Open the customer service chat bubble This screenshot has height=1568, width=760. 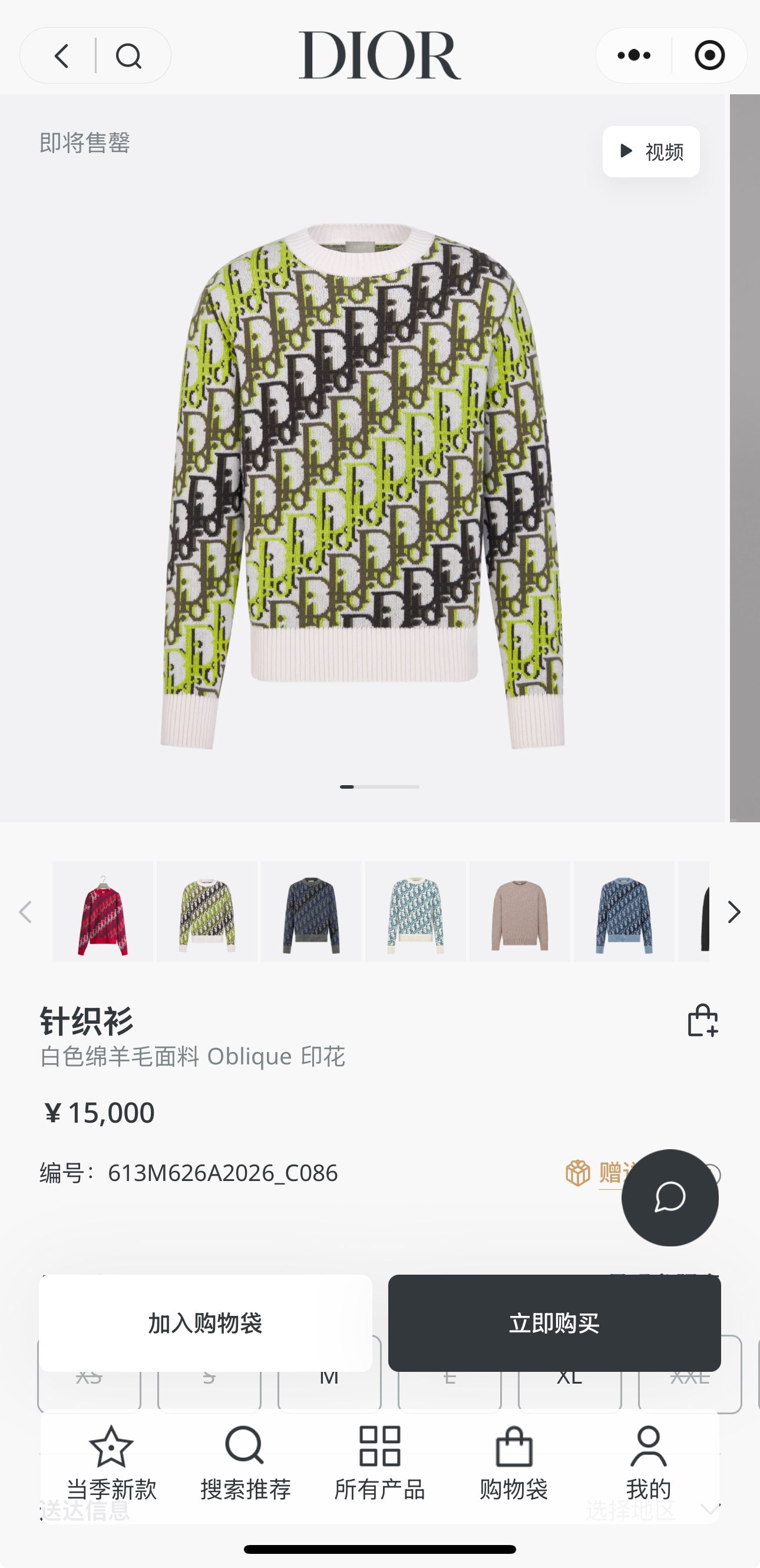pos(670,1197)
